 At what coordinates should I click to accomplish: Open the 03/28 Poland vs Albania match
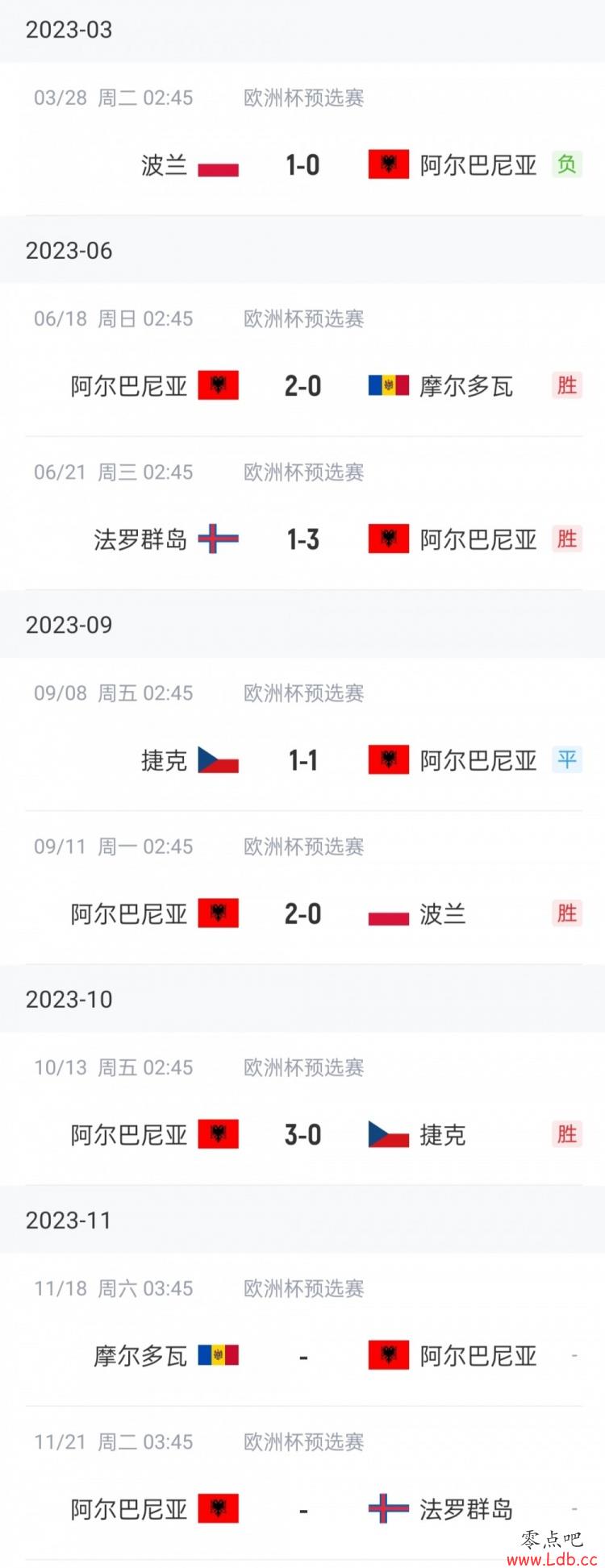[302, 165]
